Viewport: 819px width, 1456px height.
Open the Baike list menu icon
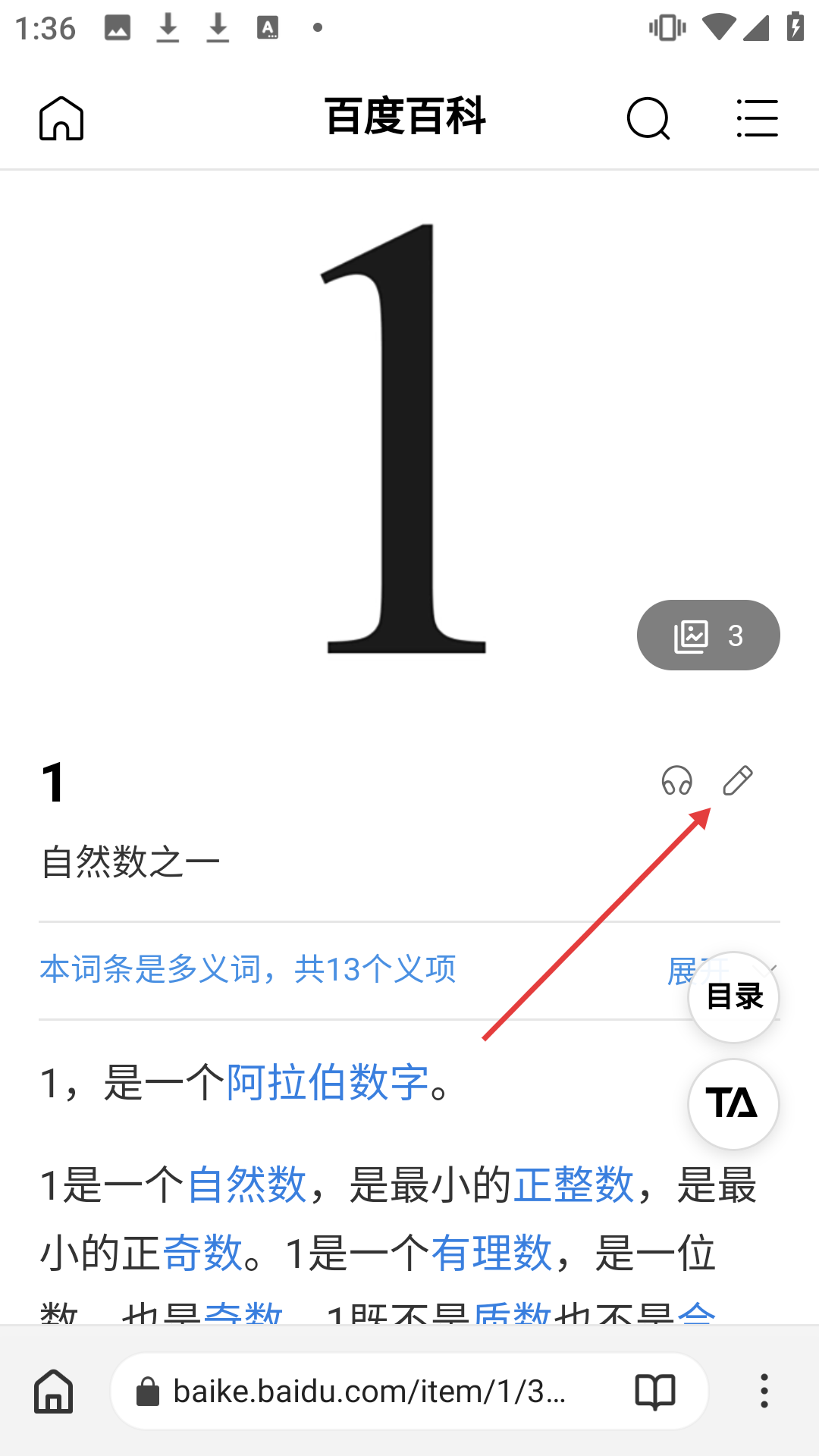point(757,118)
